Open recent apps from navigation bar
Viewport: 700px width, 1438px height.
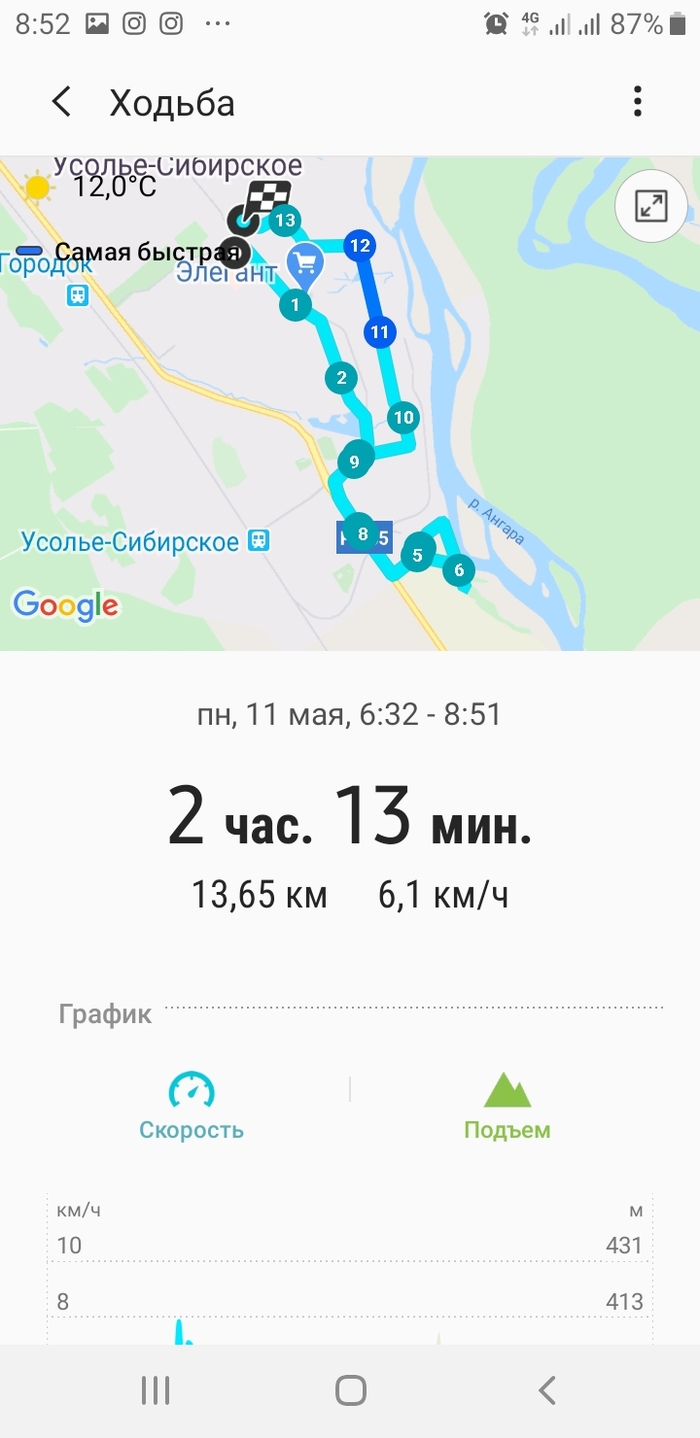point(155,1390)
